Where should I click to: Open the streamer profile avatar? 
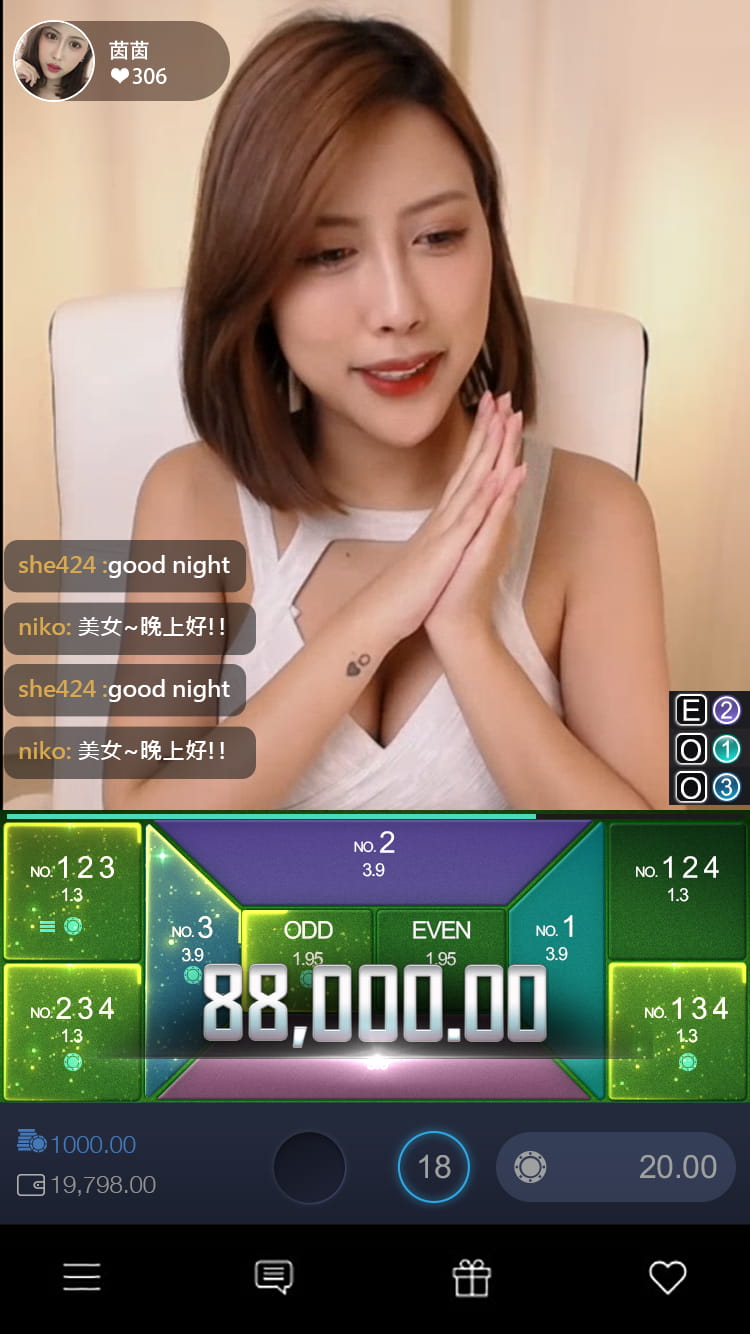click(54, 61)
